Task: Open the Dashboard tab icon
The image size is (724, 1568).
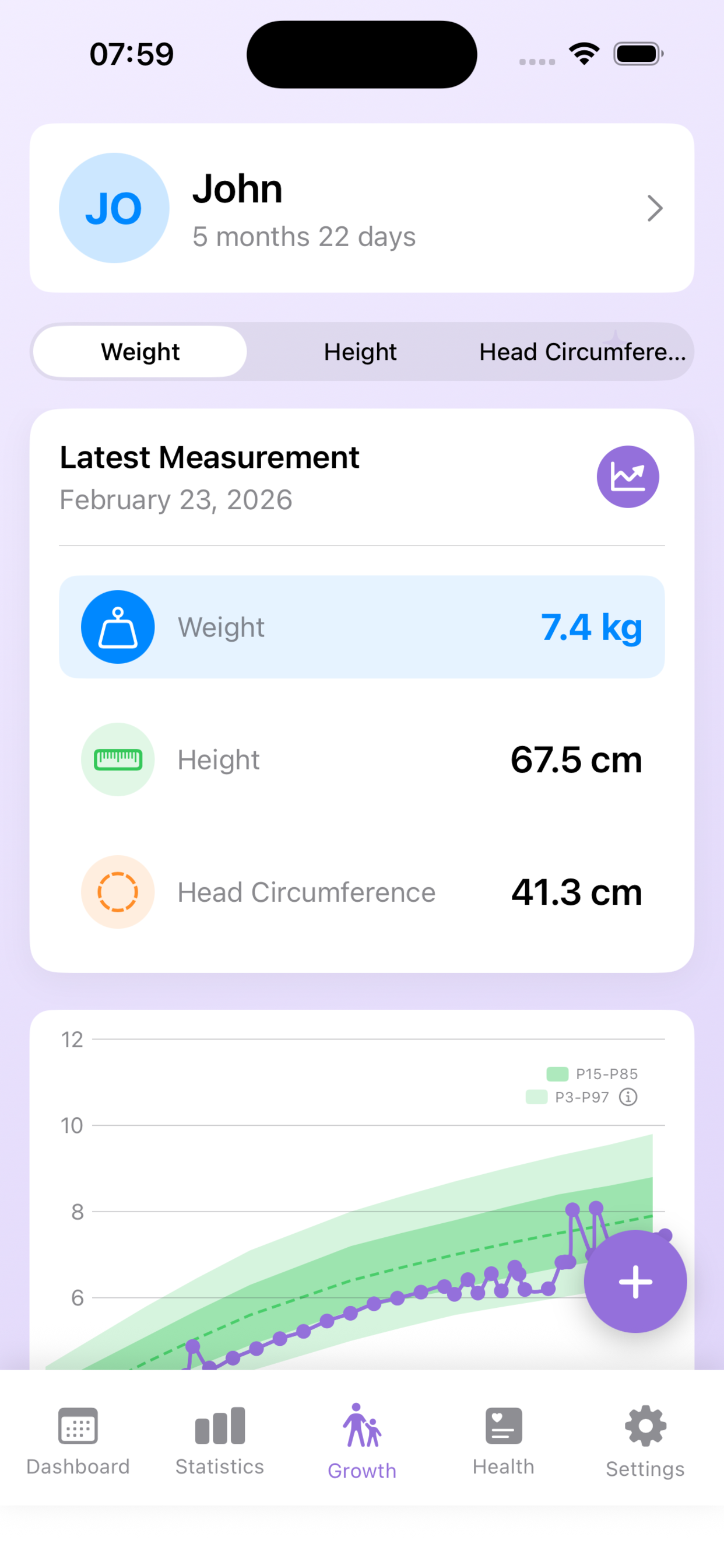Action: click(78, 1427)
